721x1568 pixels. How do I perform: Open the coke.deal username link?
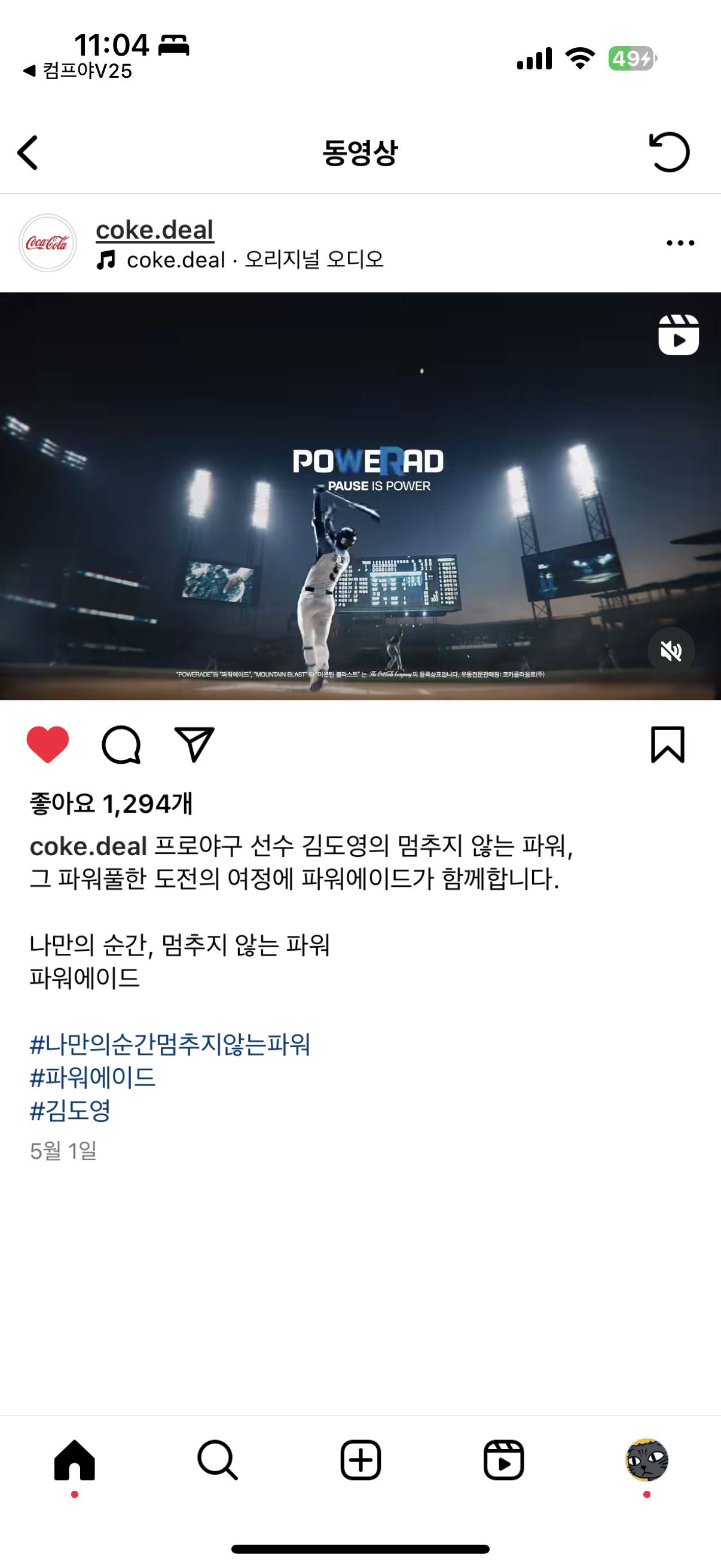[155, 230]
